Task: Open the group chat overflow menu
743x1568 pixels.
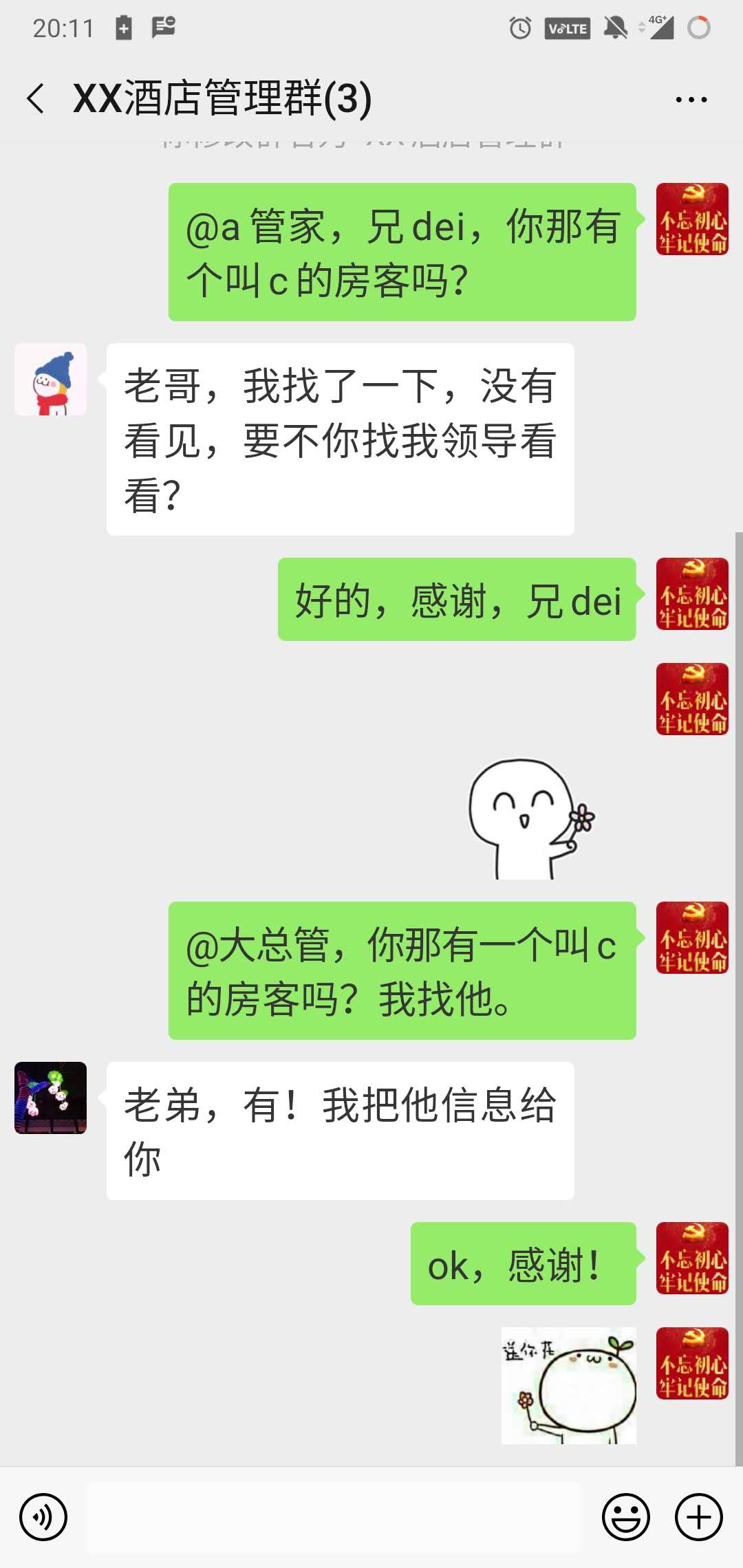Action: point(691,100)
